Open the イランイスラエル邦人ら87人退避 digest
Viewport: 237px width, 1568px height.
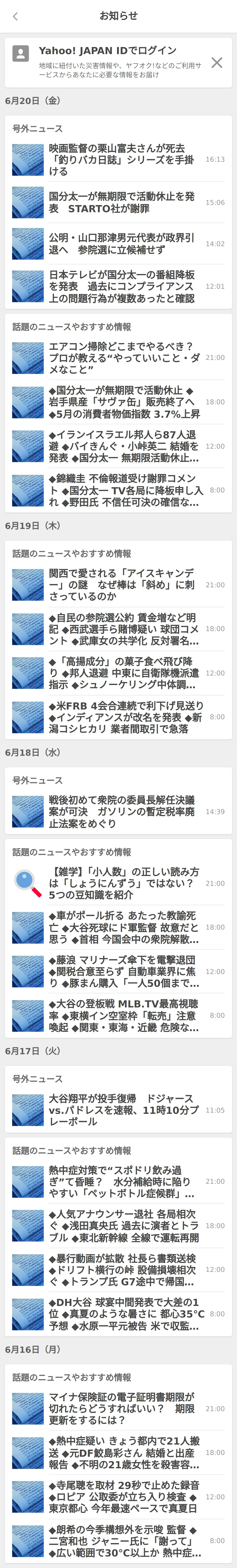click(122, 446)
